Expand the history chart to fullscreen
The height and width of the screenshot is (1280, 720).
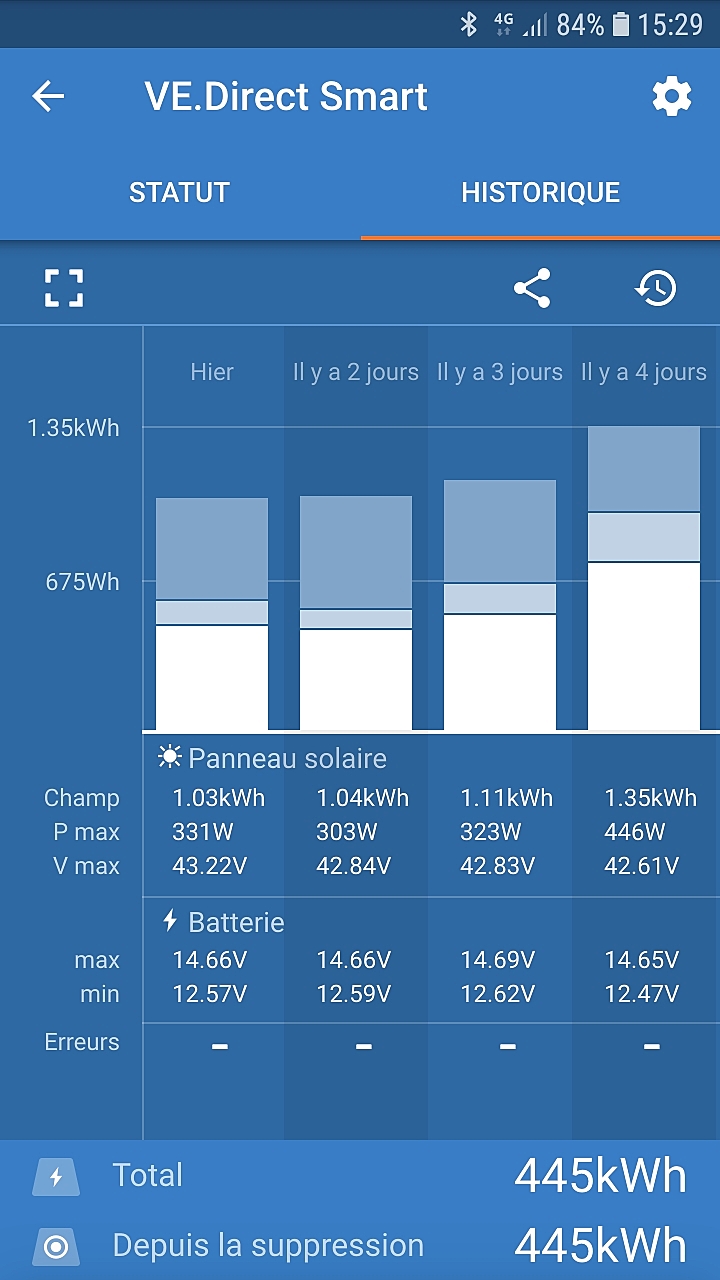coord(64,288)
